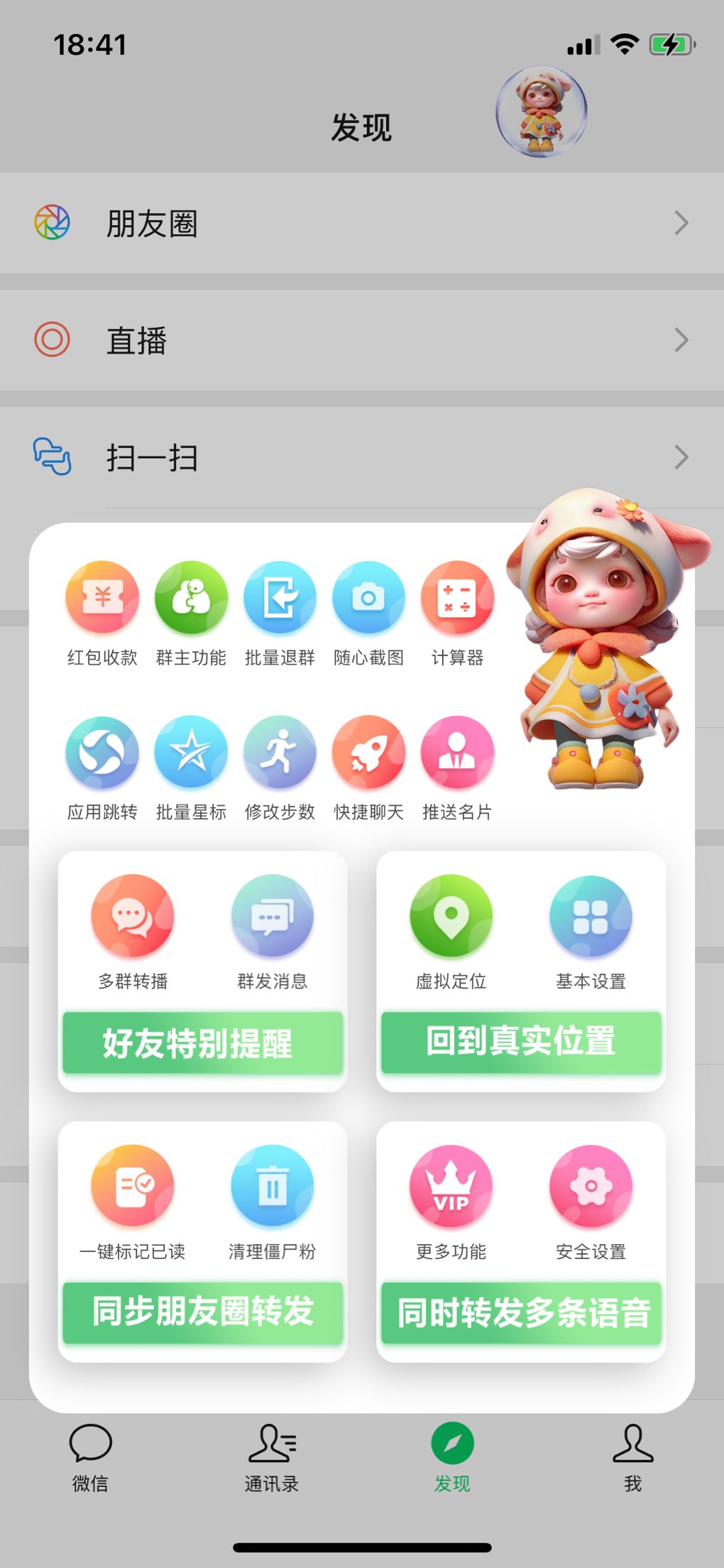Tap 批量星标

click(191, 753)
